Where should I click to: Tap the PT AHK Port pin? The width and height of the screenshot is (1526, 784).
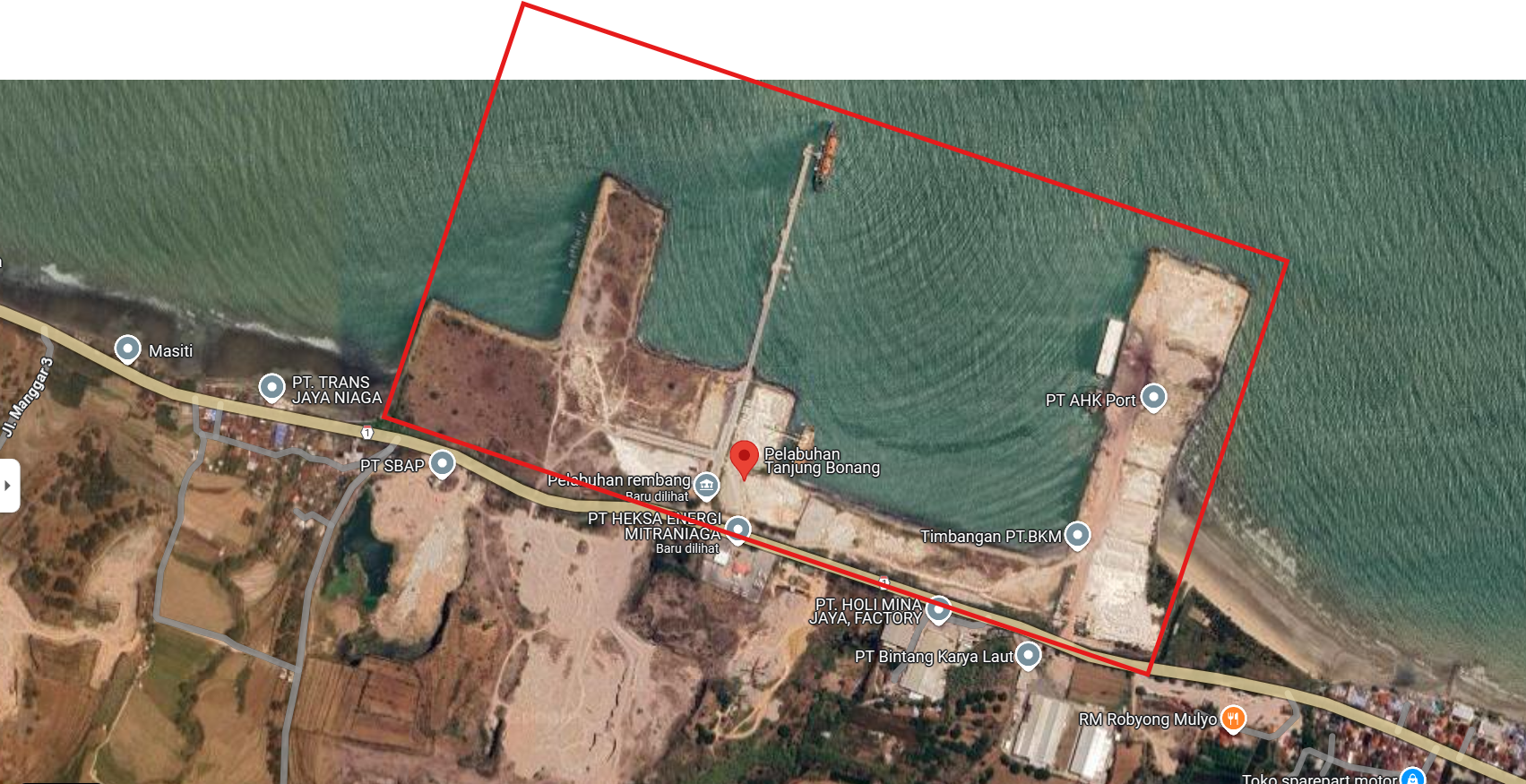1153,396
